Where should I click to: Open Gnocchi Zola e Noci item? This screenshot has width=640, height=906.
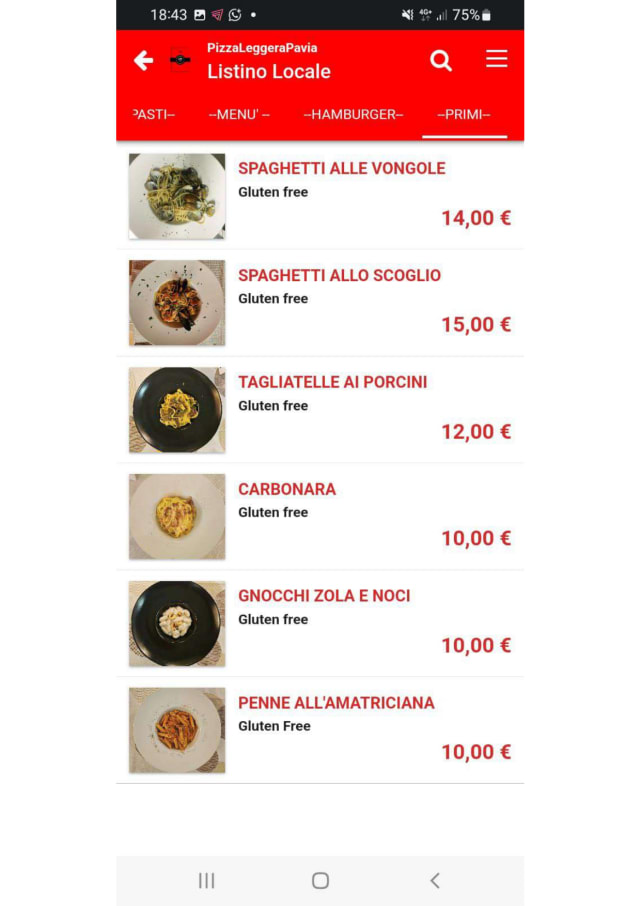point(324,596)
